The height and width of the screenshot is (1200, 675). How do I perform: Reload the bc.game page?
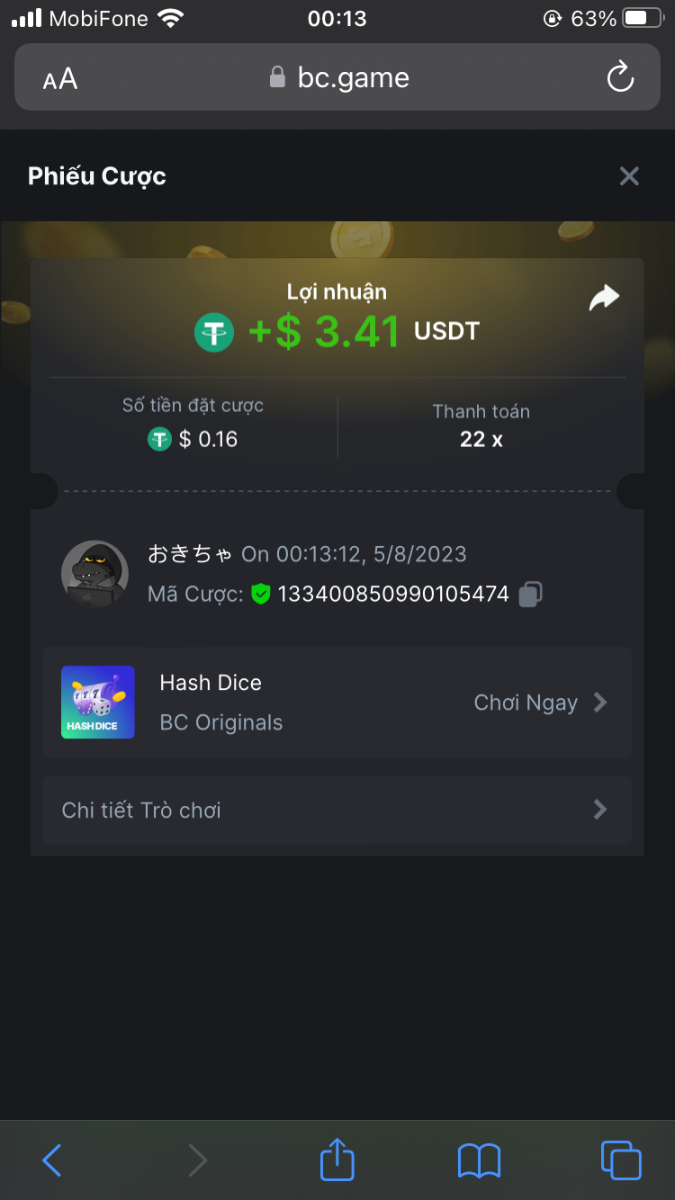(x=620, y=77)
